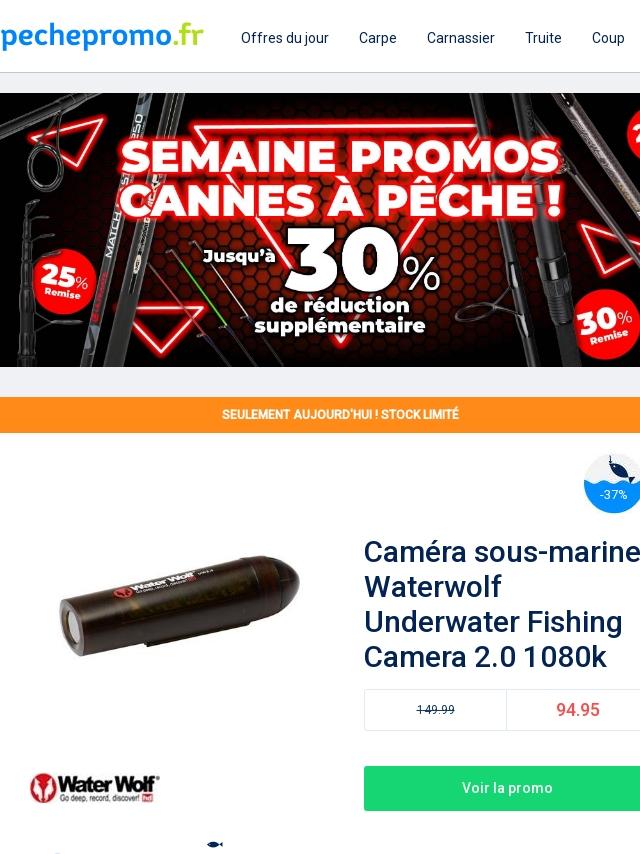640x854 pixels.
Task: Tap the Voir la promo button
Action: [506, 788]
